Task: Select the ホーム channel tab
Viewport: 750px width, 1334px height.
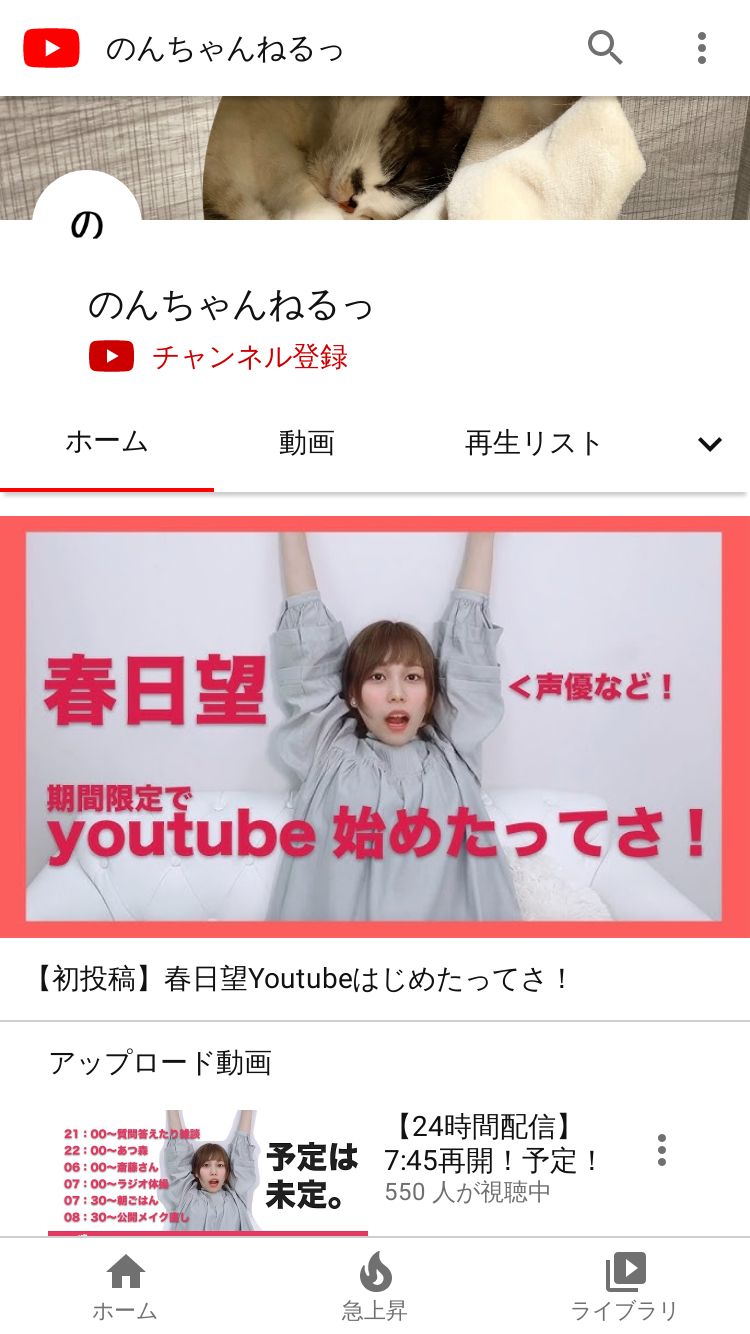Action: [107, 443]
